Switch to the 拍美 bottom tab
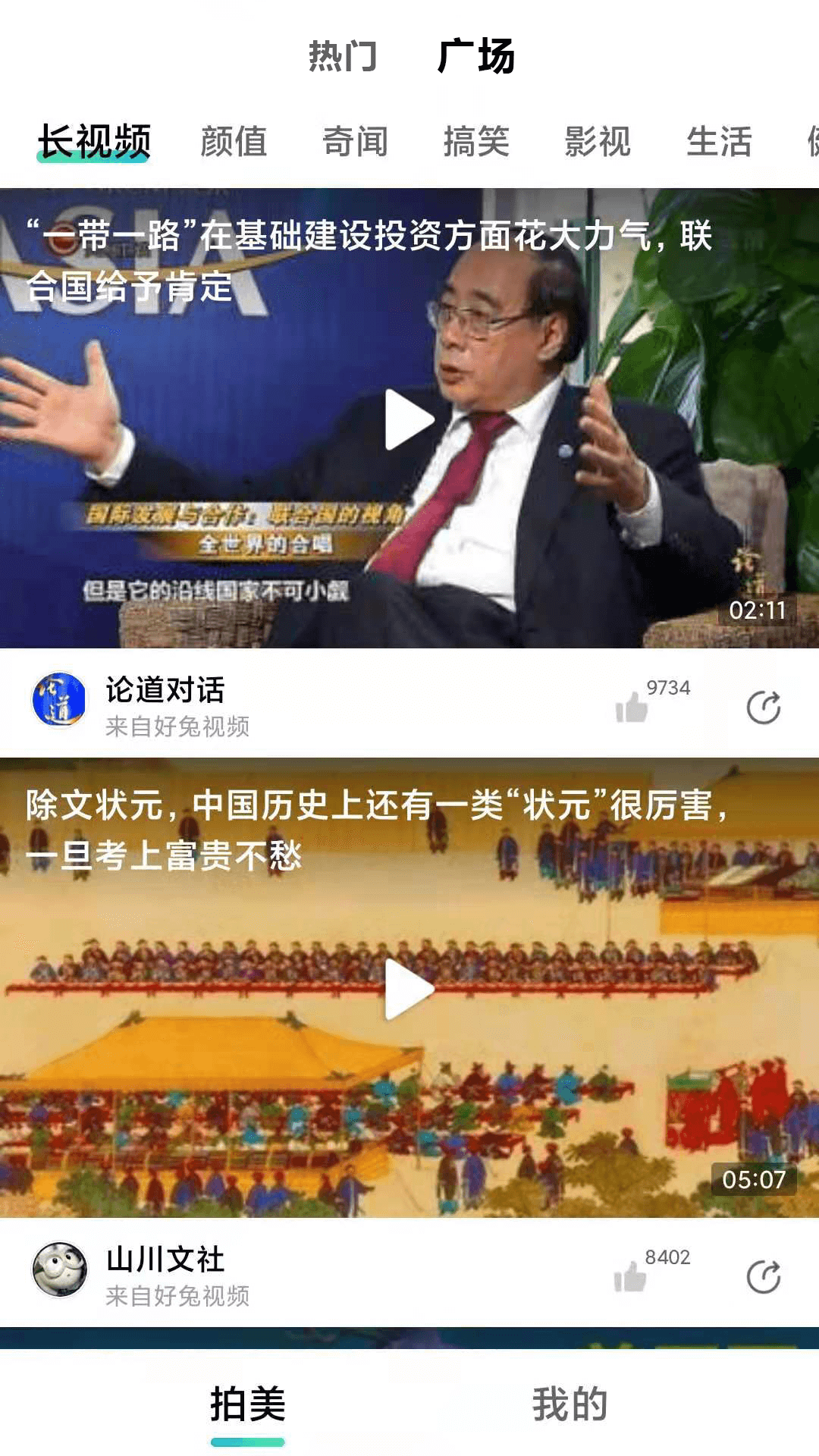Screen dimensions: 819x1456 [248, 1404]
